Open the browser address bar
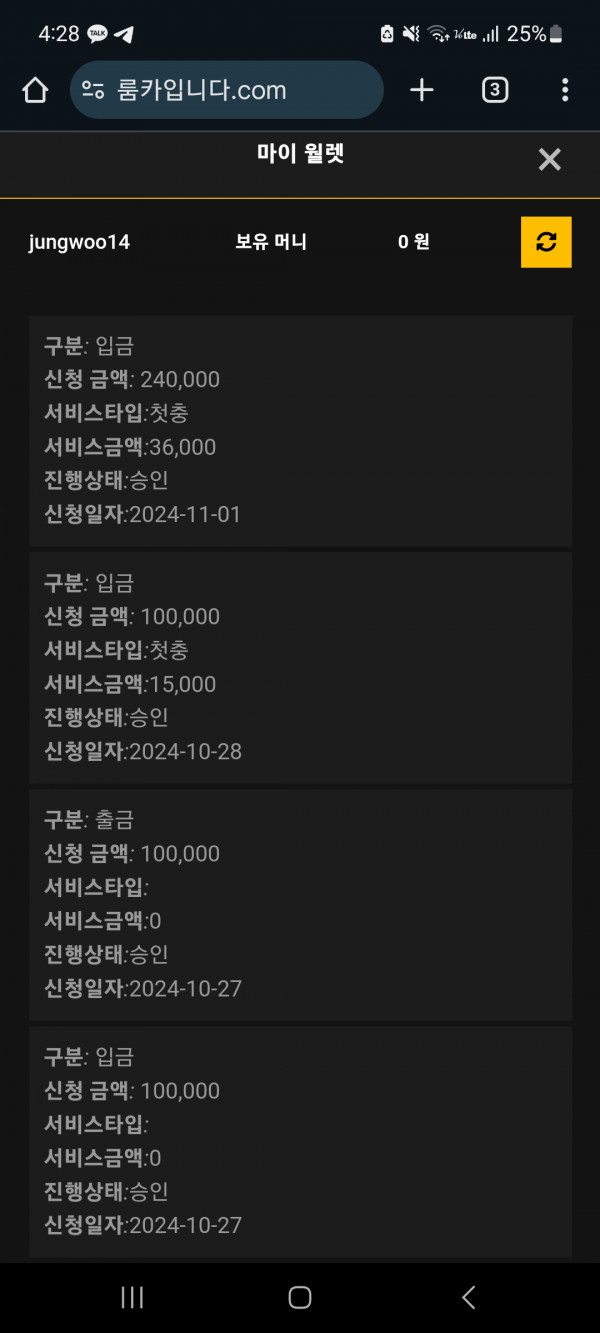Image resolution: width=600 pixels, height=1333 pixels. pos(227,90)
